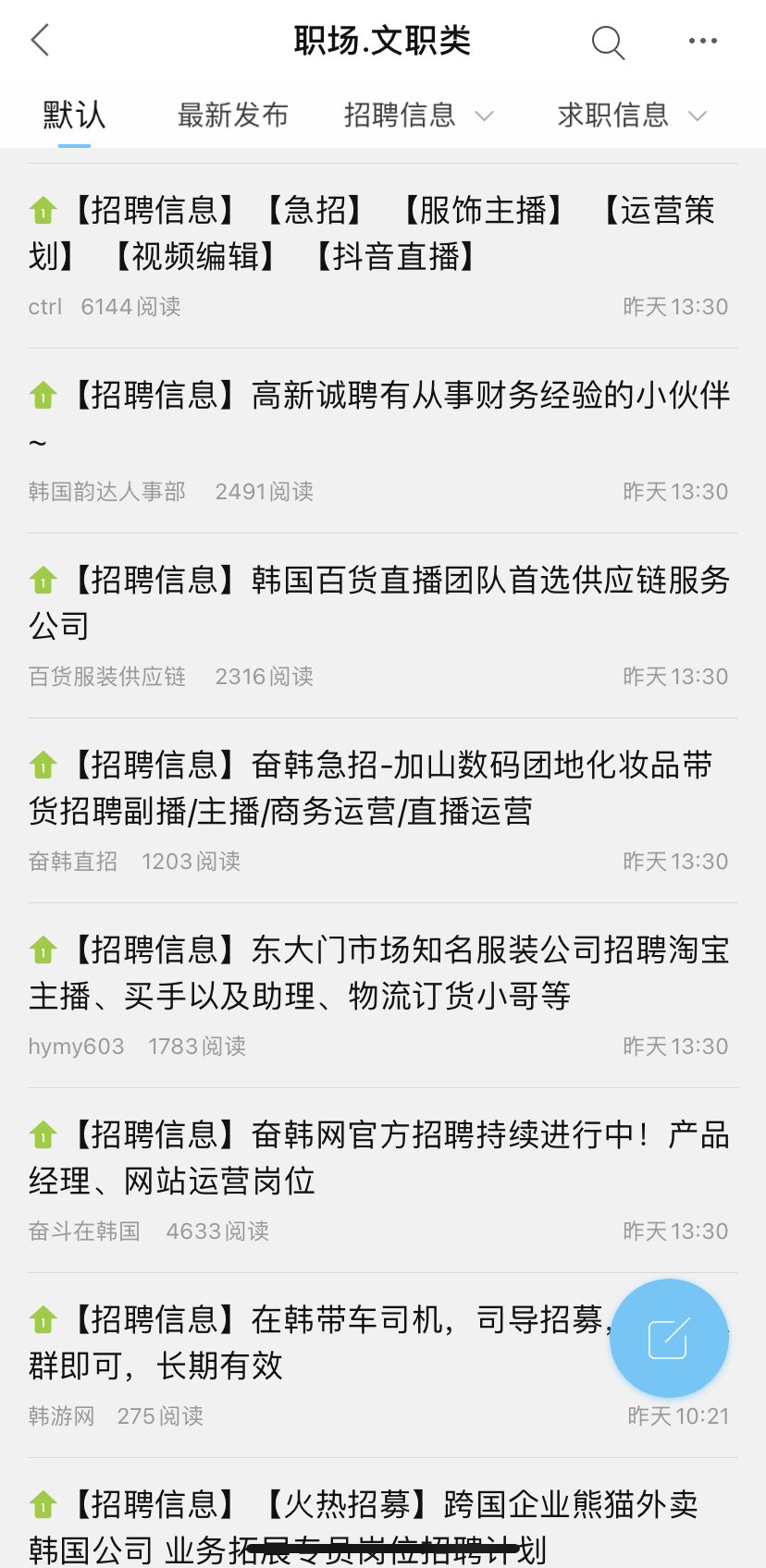Tap the username hymy603
Image resolution: width=766 pixels, height=1568 pixels.
76,1046
